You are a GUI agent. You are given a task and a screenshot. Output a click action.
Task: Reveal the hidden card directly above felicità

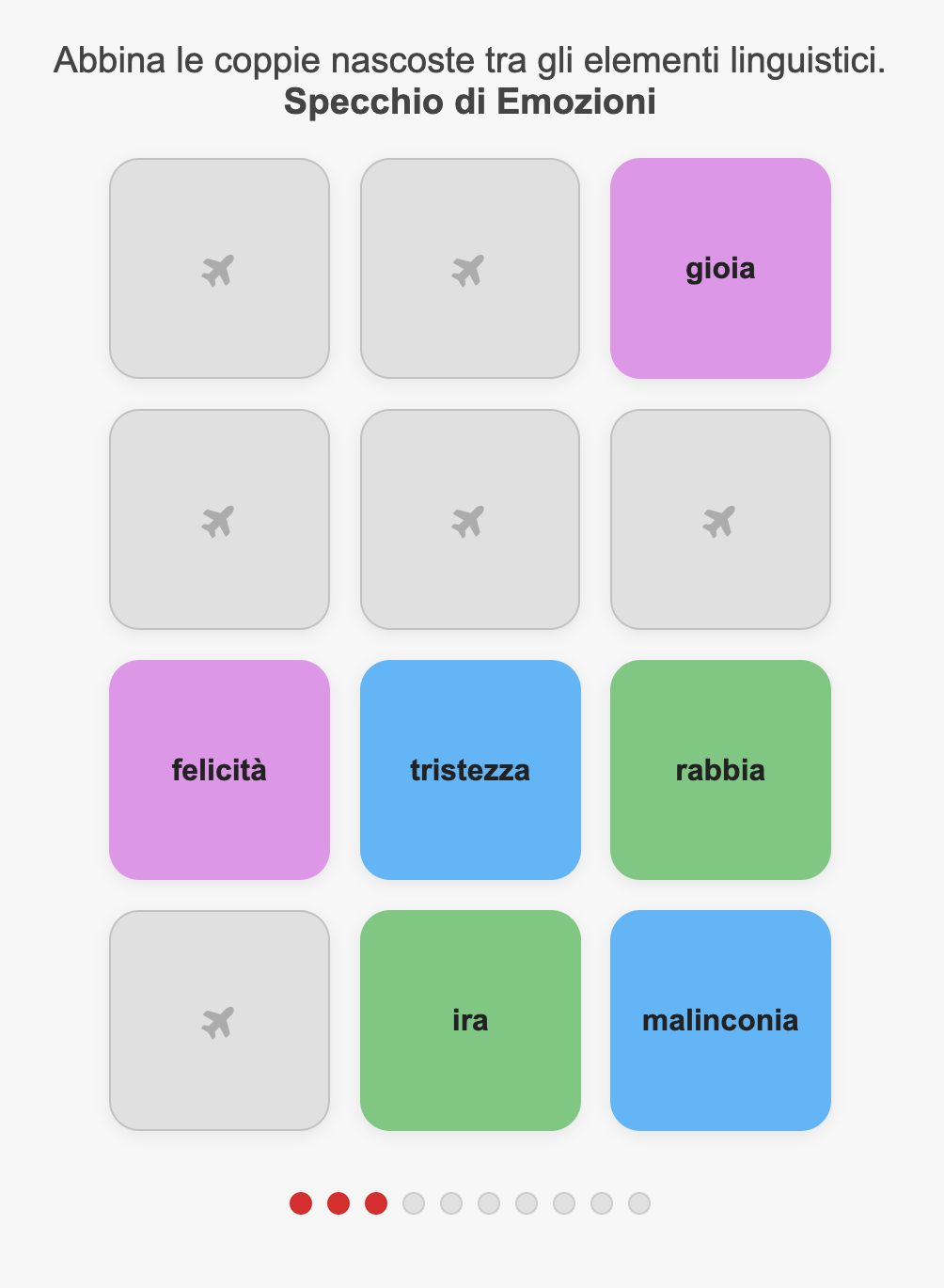coord(219,519)
